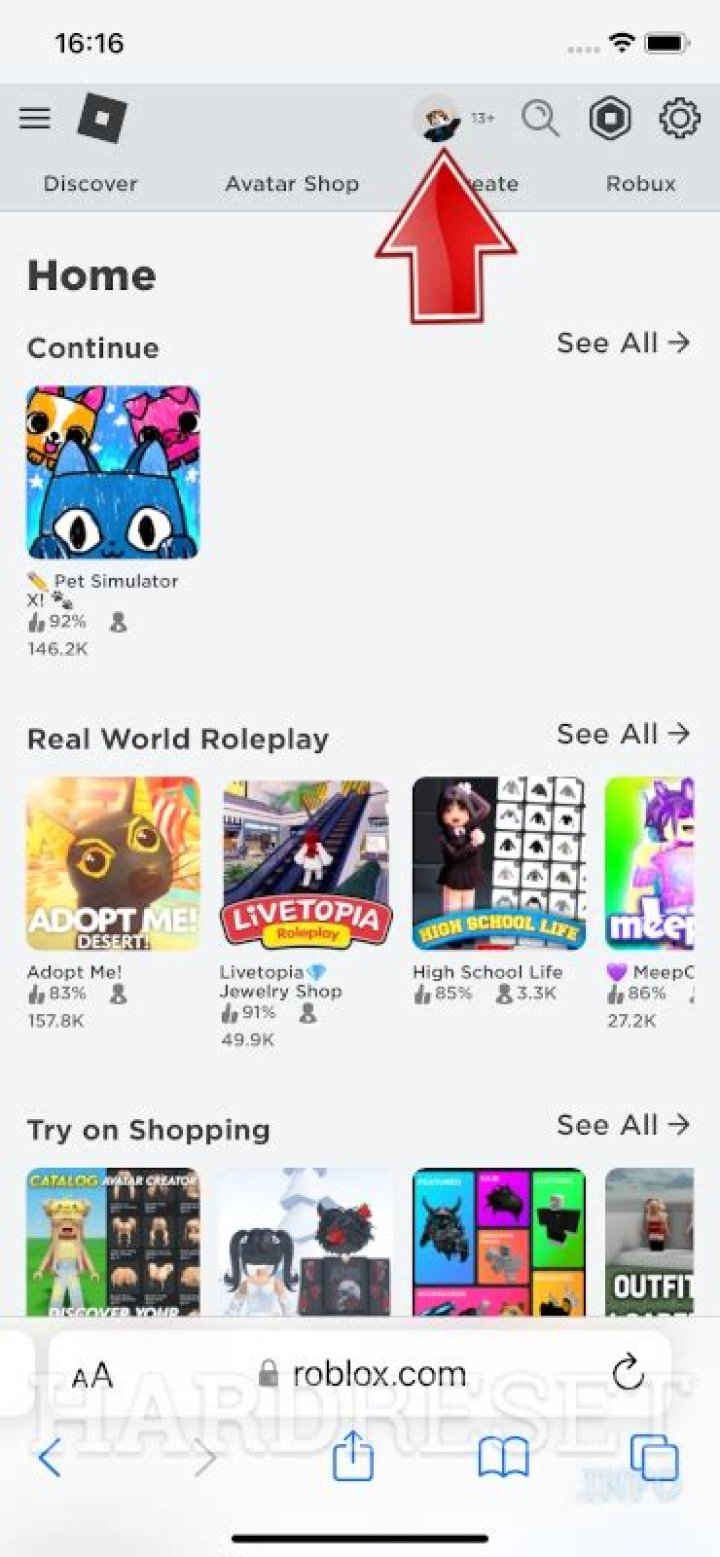Open the Roblox navigation hamburger menu
This screenshot has width=720, height=1557.
point(35,117)
